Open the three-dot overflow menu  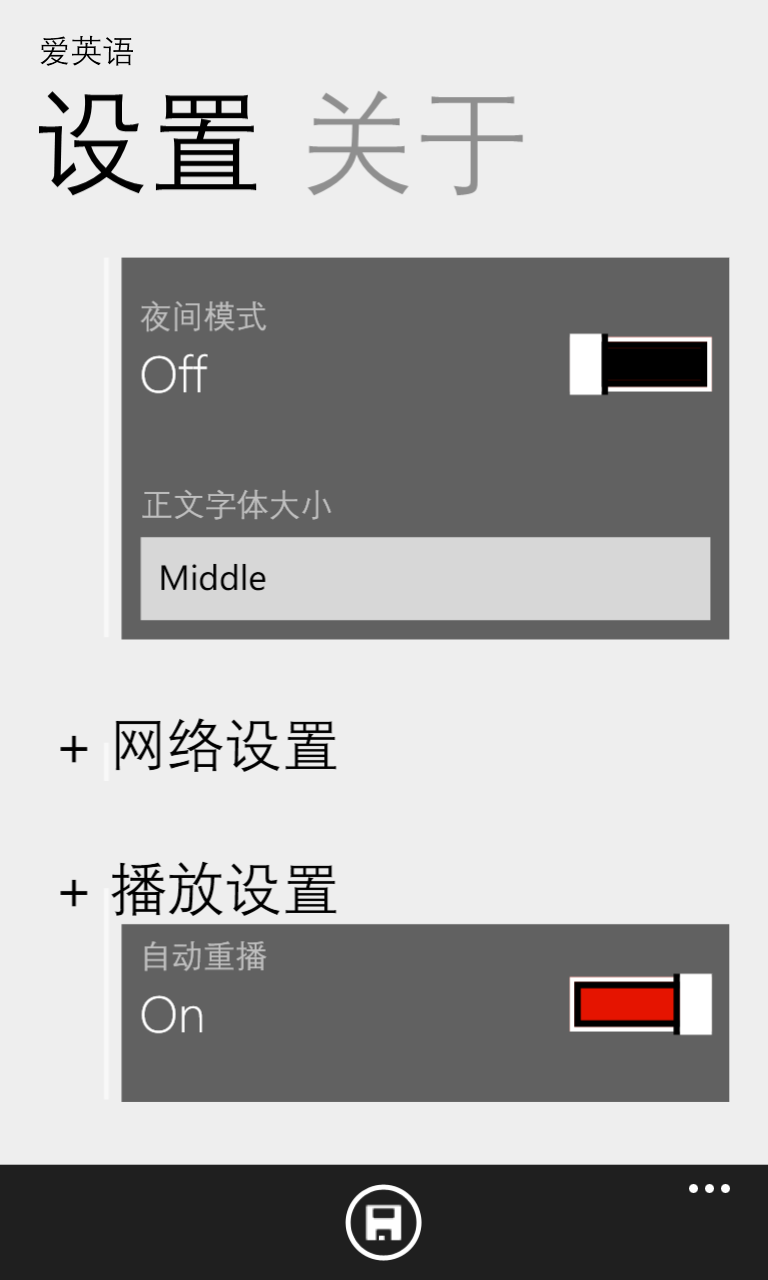[x=709, y=1189]
